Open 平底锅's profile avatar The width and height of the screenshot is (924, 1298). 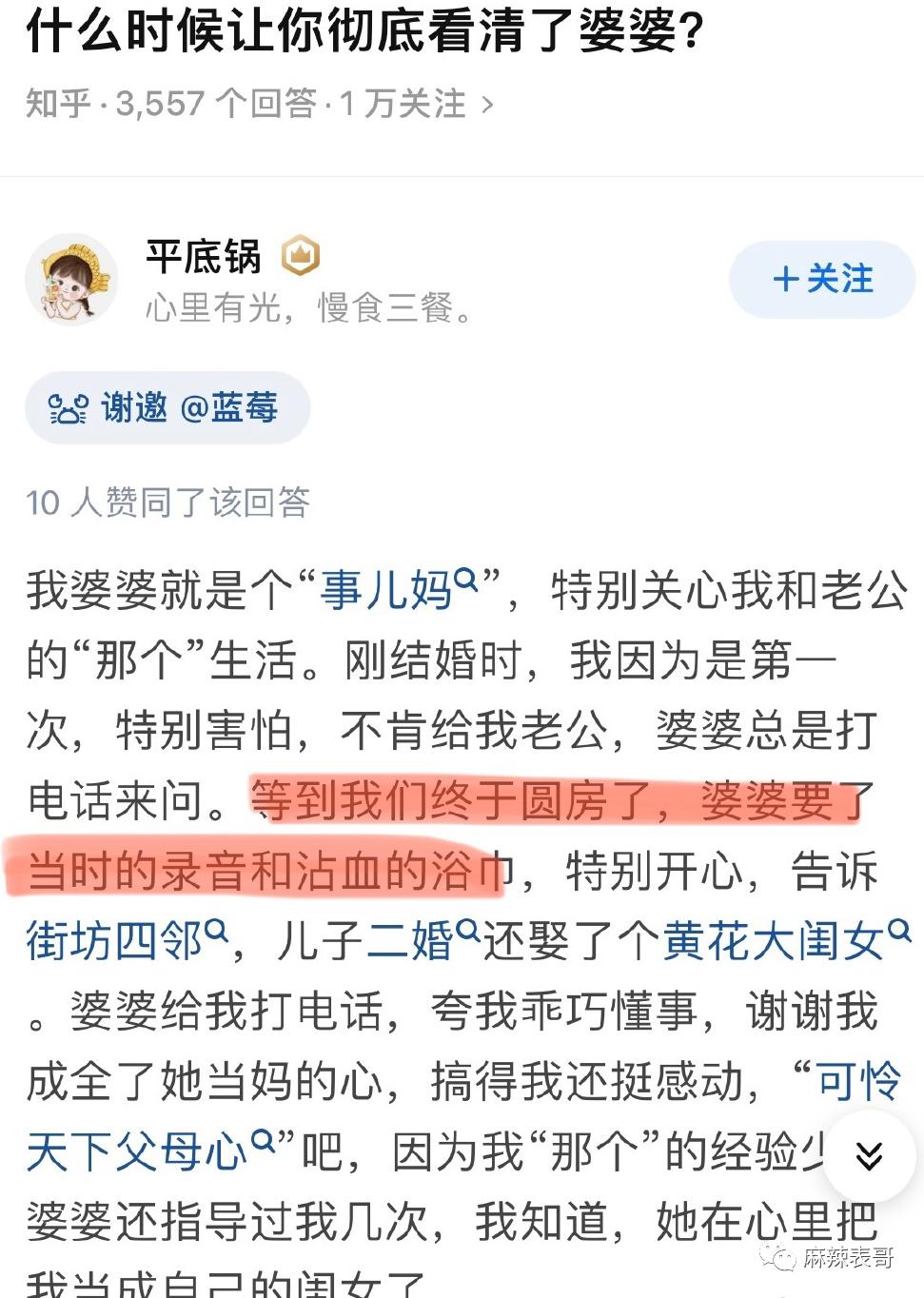point(71,280)
